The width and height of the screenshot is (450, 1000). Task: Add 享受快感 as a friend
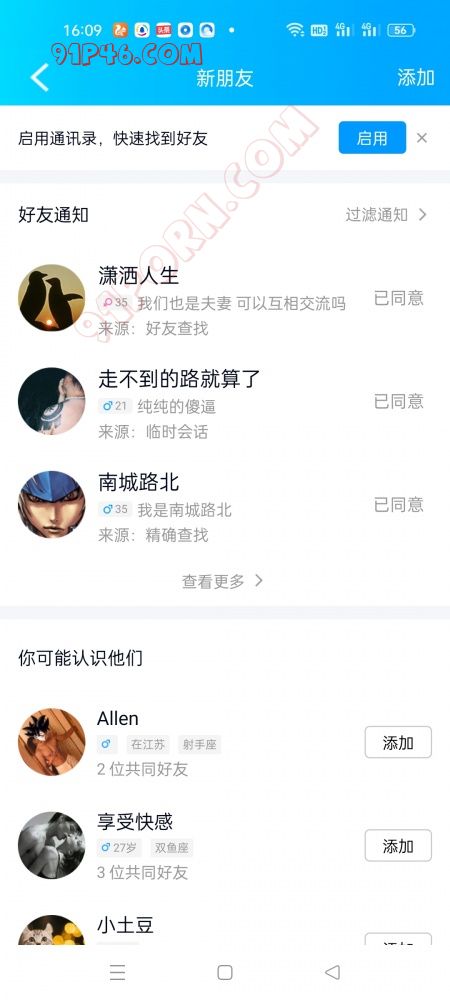pos(398,846)
